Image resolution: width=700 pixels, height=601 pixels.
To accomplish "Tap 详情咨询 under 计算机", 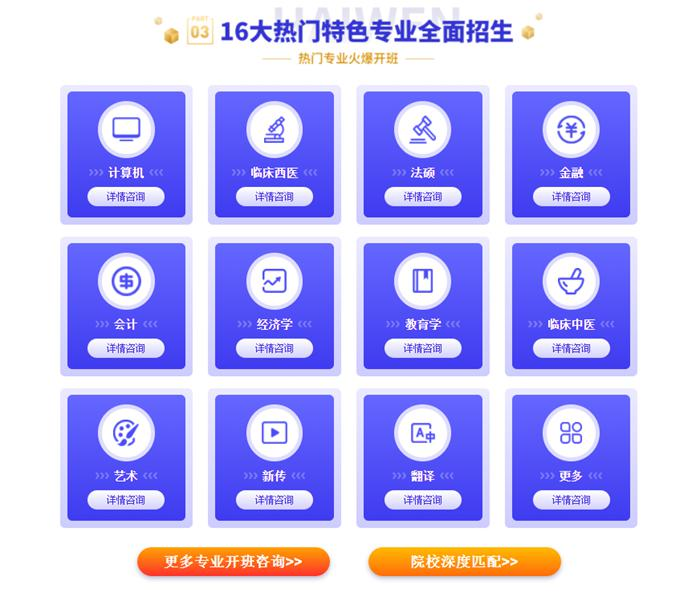I will coord(126,197).
